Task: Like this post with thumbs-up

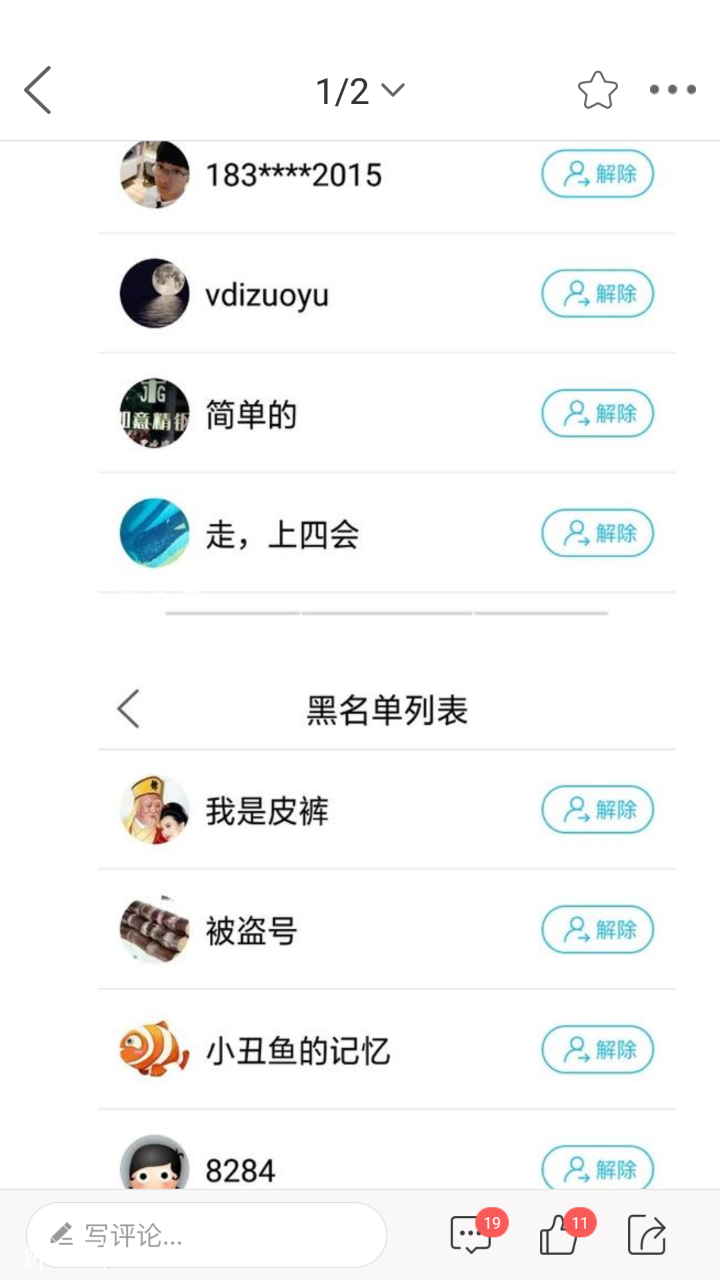Action: (560, 1236)
